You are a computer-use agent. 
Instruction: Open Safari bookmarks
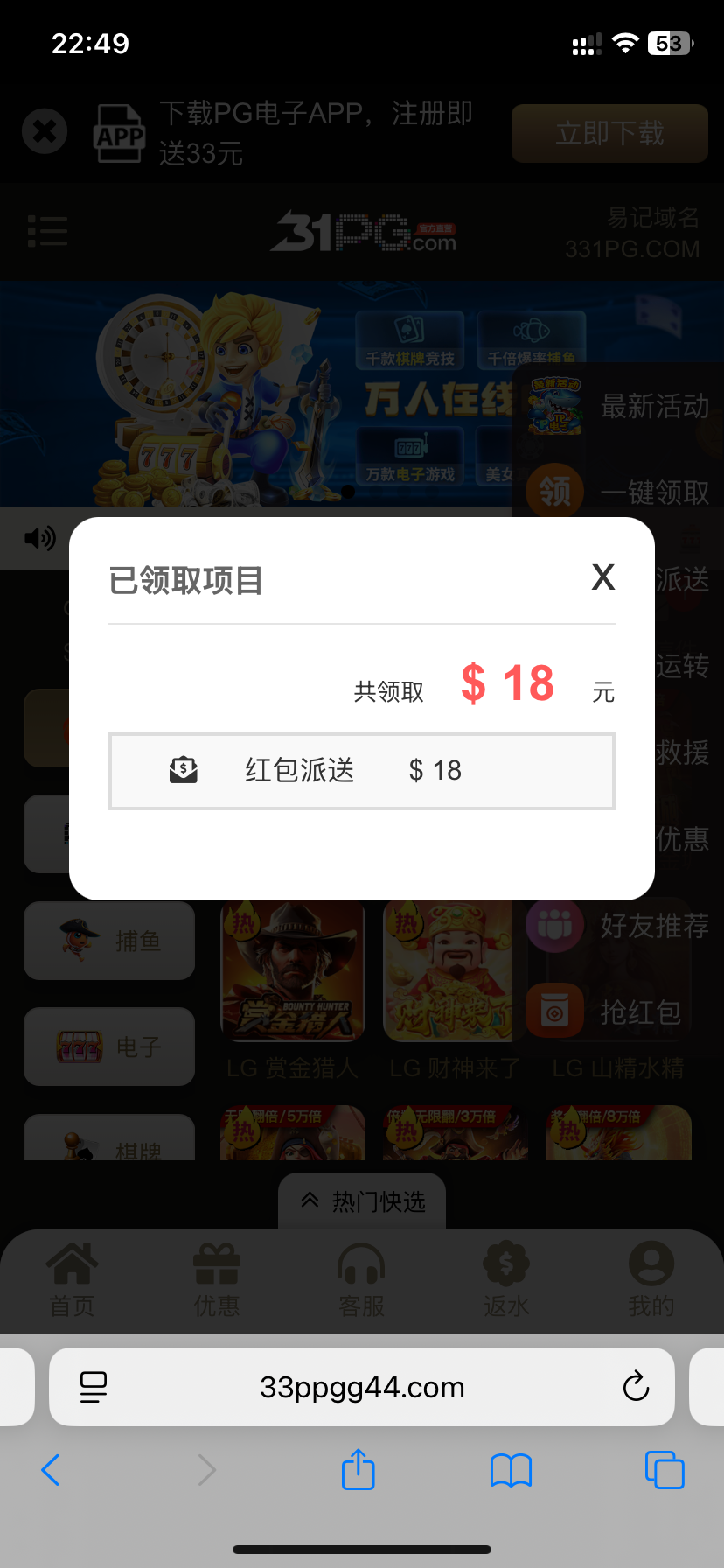(x=511, y=1470)
